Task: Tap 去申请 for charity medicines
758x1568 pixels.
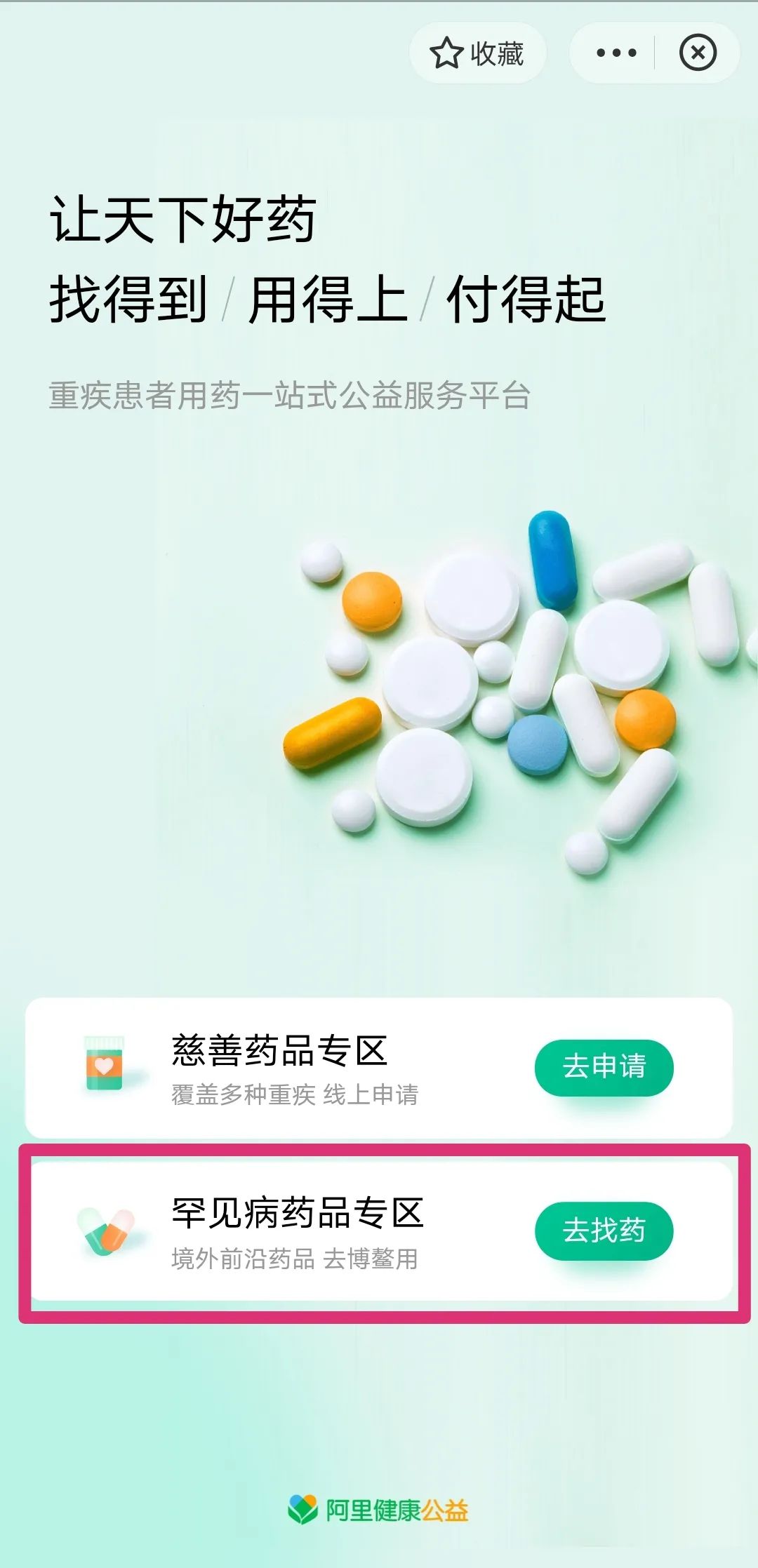Action: tap(604, 1067)
